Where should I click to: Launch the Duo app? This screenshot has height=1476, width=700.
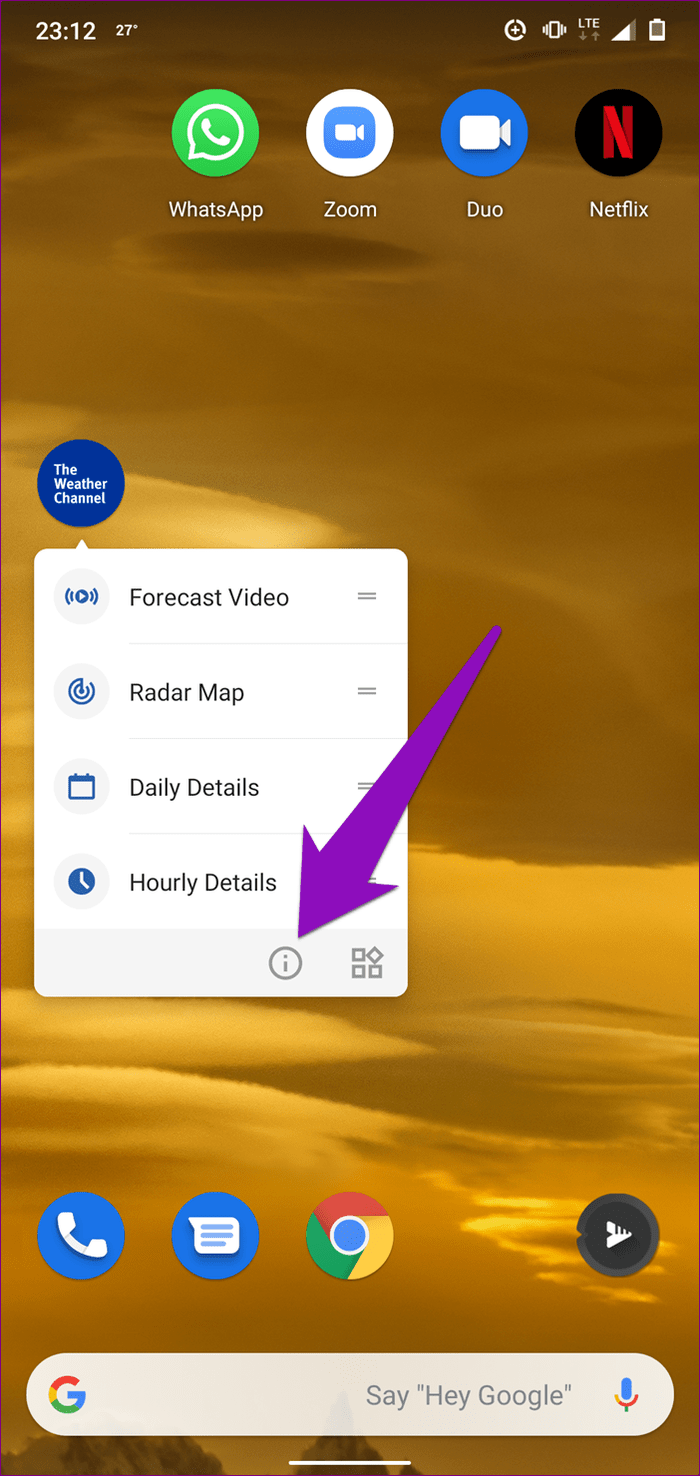point(484,133)
